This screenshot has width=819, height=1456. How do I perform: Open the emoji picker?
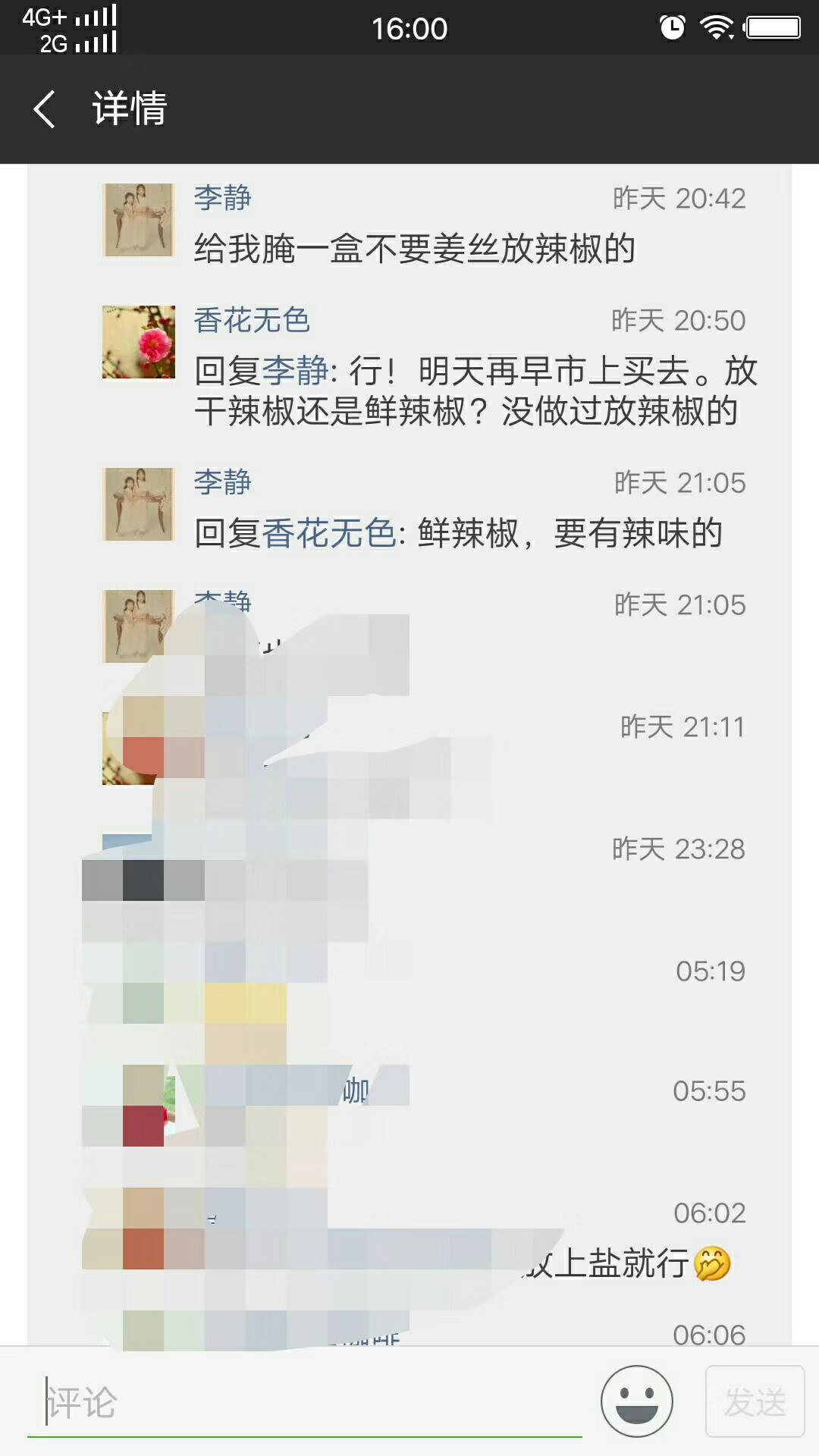[636, 1401]
